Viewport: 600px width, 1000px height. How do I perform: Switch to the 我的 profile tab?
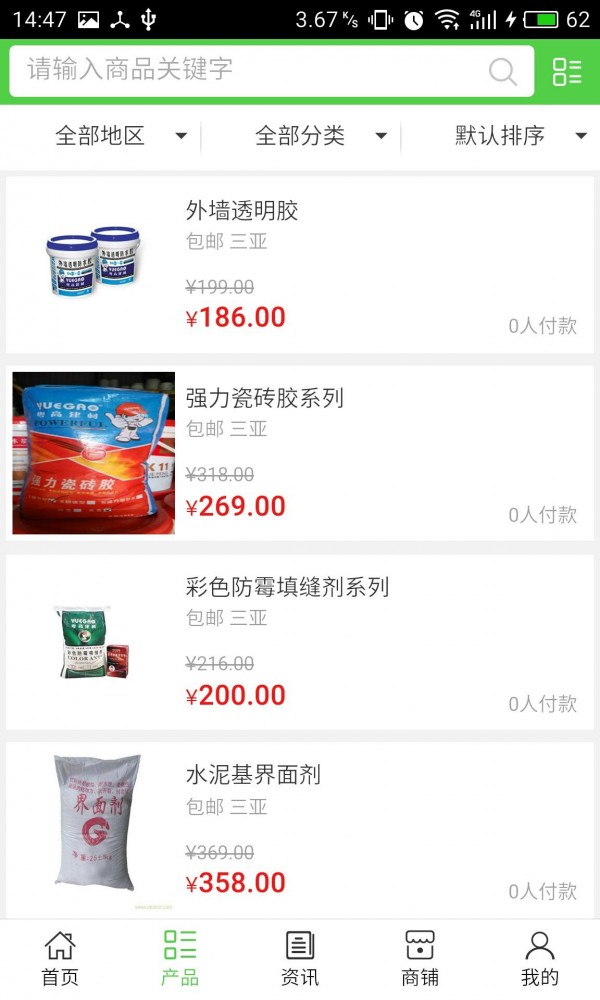(x=540, y=958)
